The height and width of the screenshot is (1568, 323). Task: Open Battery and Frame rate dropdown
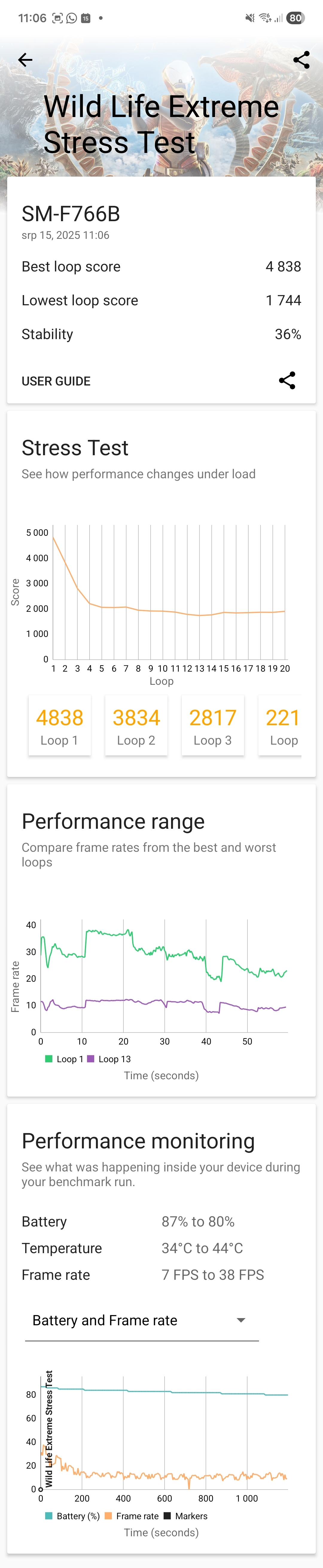pos(142,1320)
